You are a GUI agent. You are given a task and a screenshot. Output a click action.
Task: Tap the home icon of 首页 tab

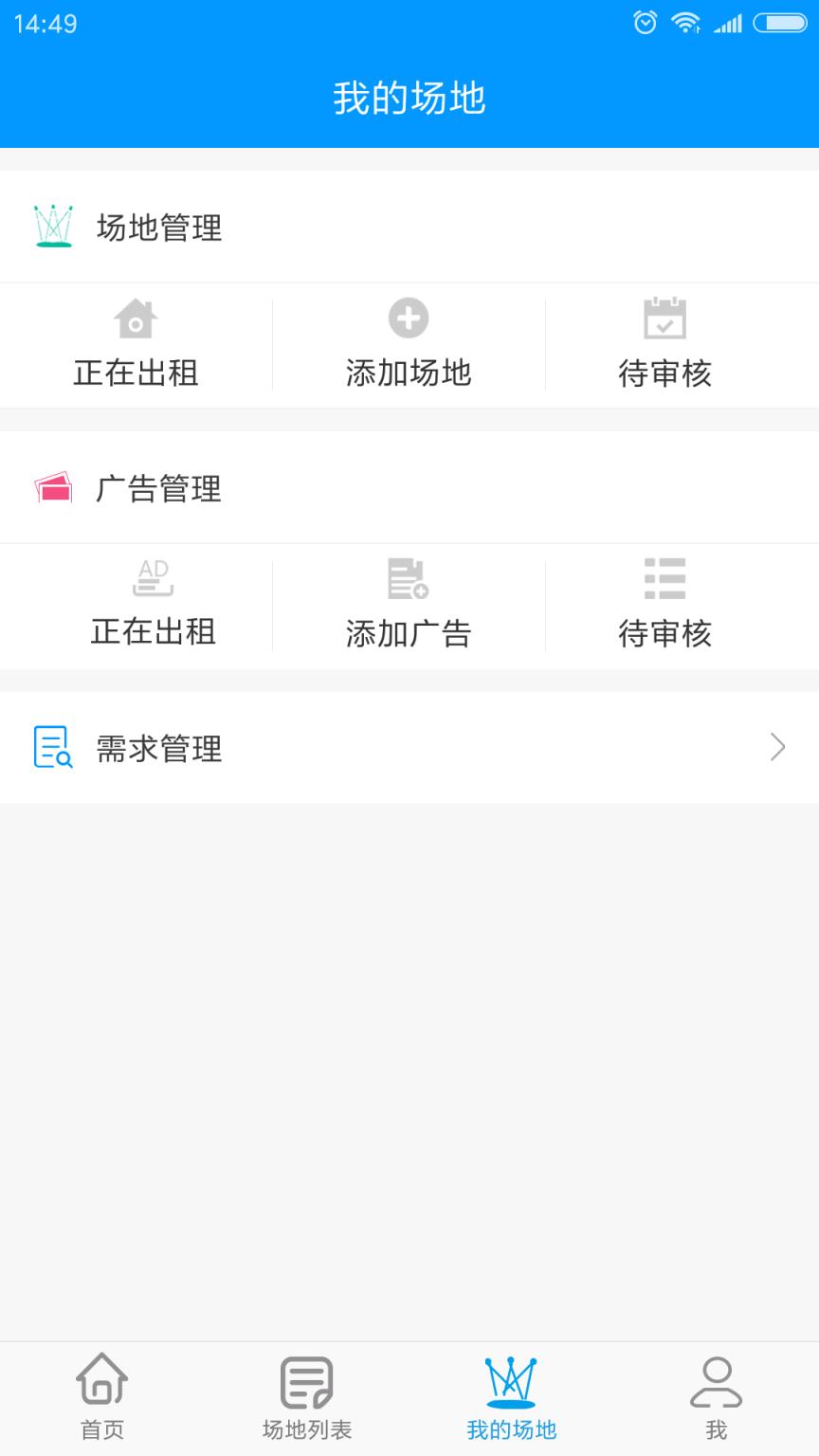[101, 1383]
